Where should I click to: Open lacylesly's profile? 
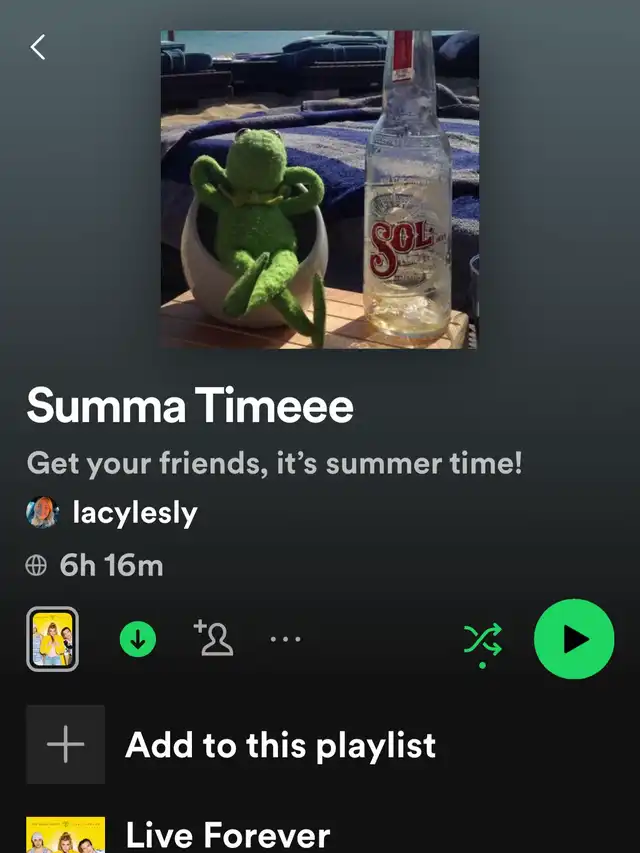134,514
